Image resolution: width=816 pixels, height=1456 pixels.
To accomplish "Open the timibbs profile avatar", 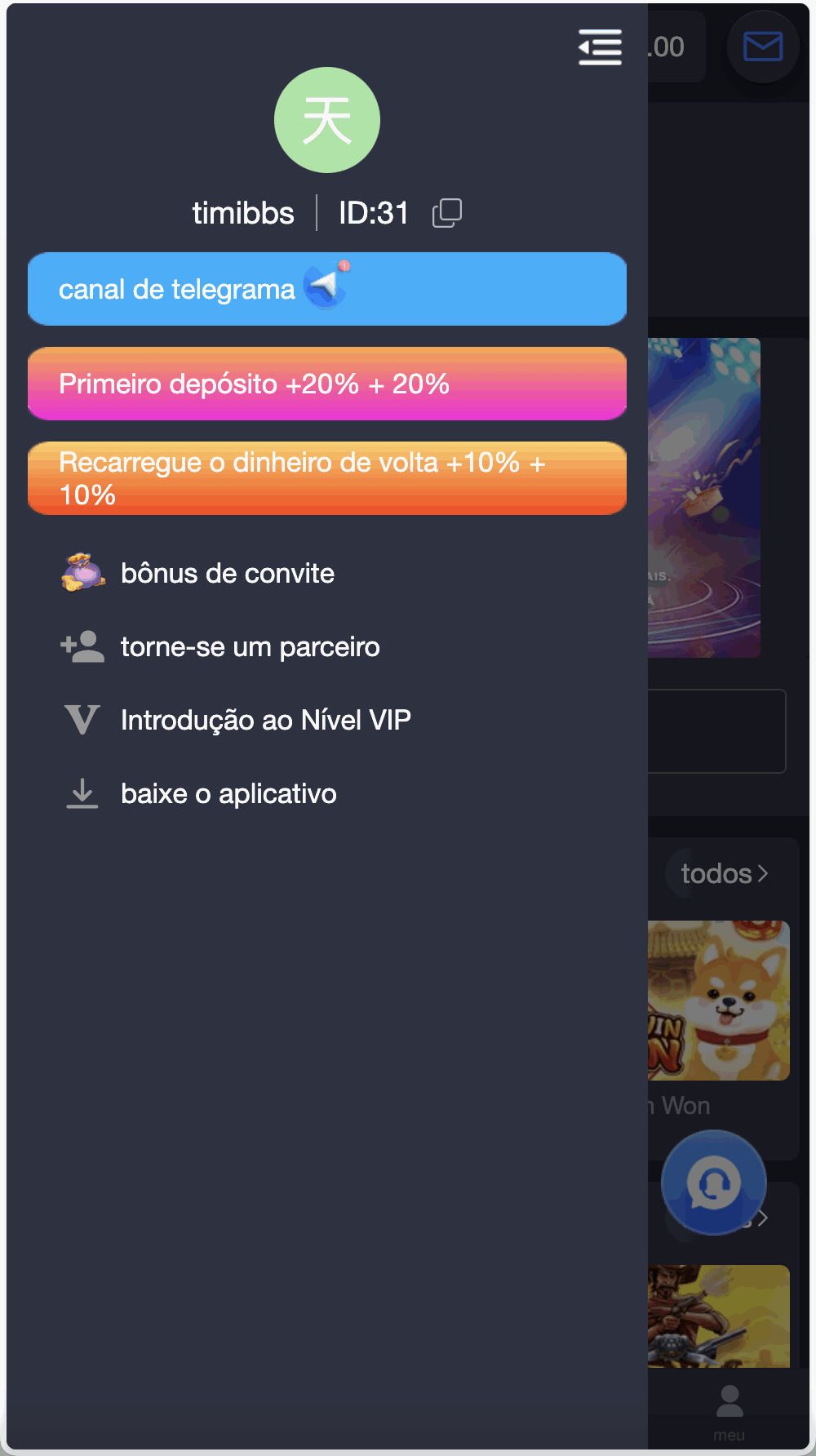I will point(327,119).
